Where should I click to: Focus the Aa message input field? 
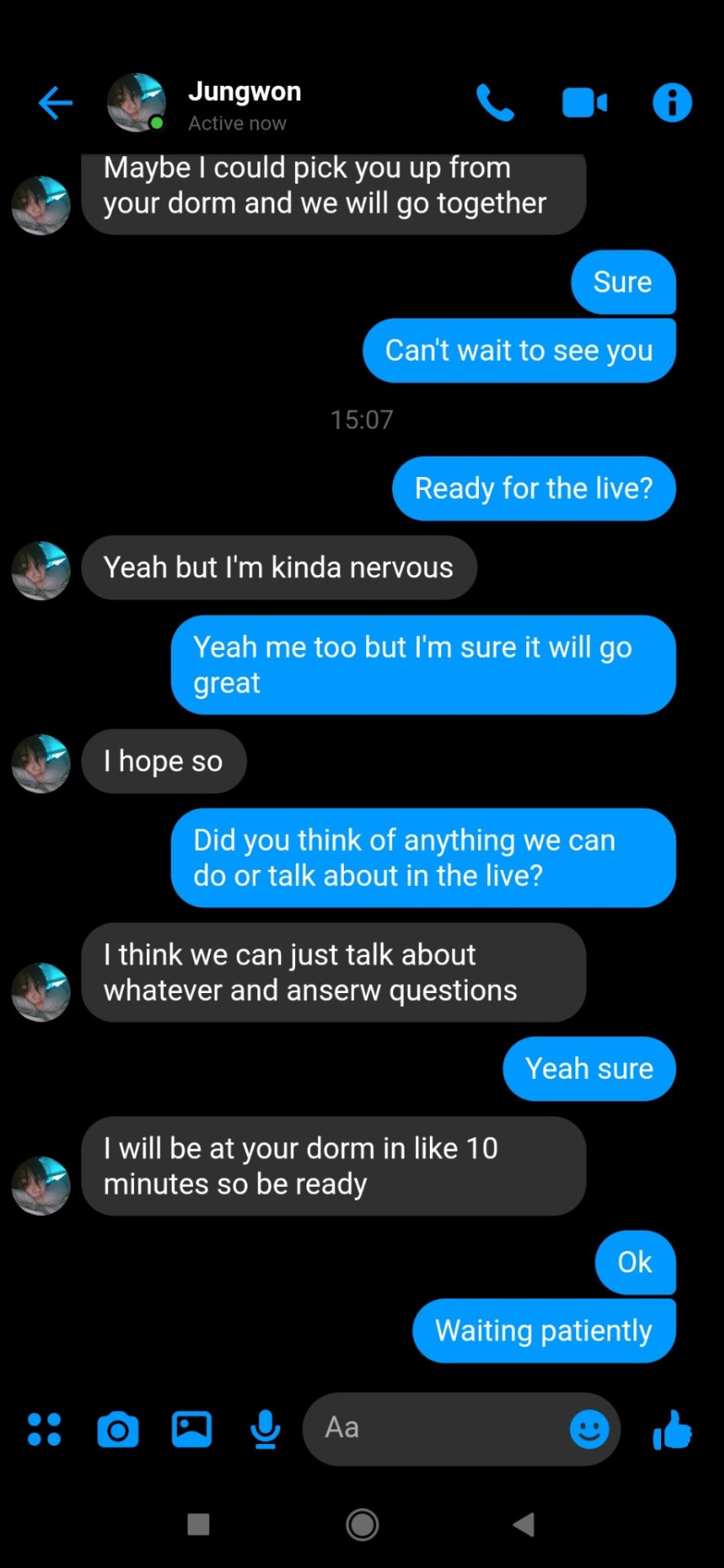pos(433,1428)
